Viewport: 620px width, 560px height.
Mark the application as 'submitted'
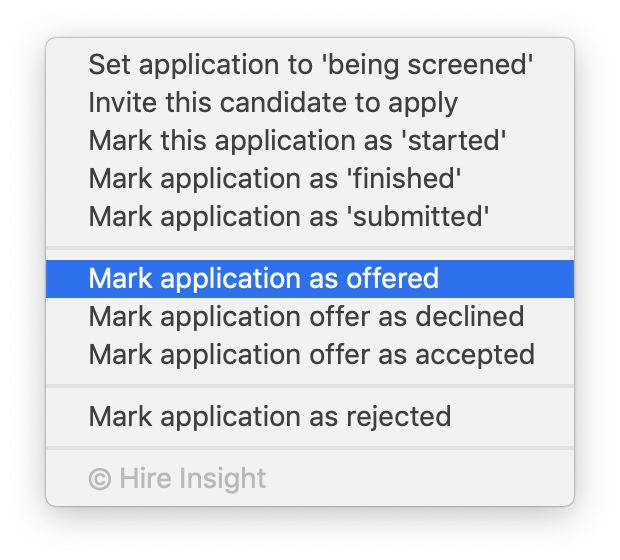point(289,216)
